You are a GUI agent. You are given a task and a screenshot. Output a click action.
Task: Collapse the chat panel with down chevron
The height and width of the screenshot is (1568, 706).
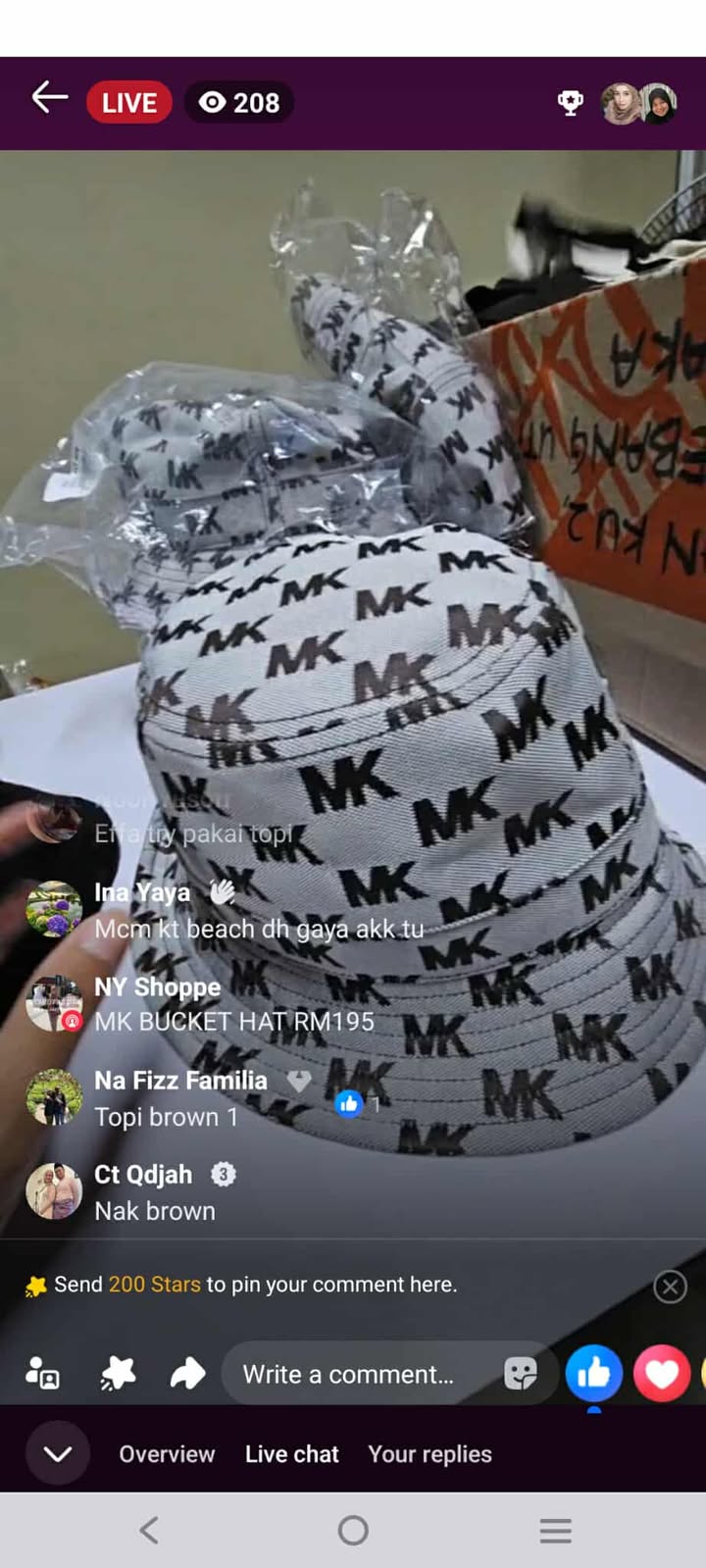point(58,1453)
